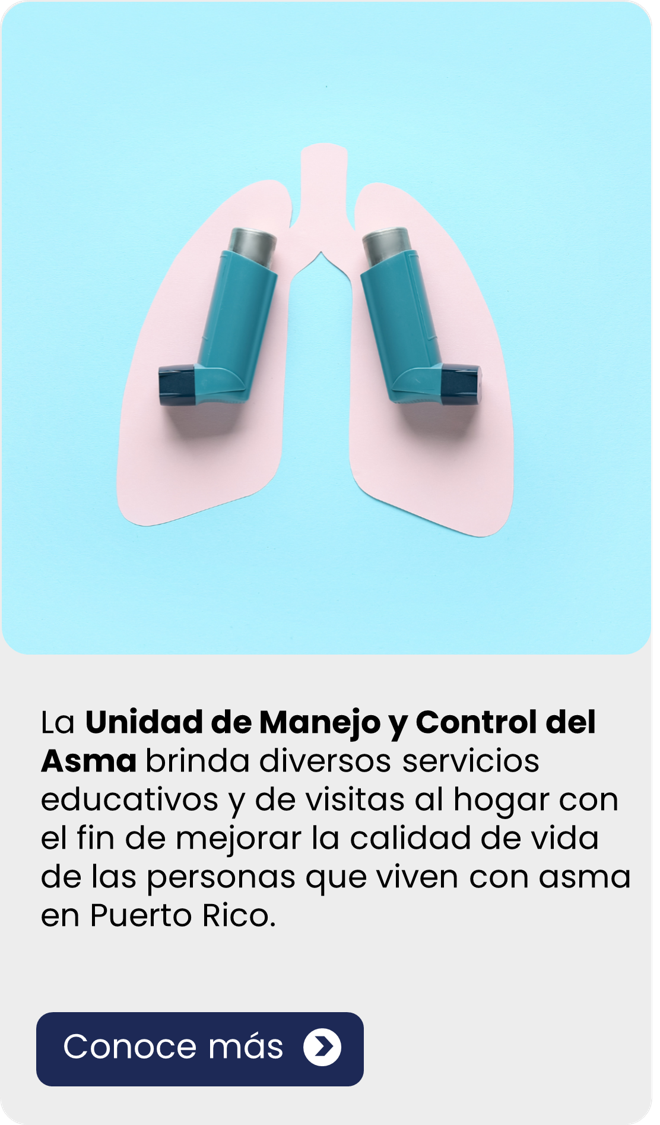Image resolution: width=660 pixels, height=1125 pixels.
Task: Tap the Conoce más button
Action: point(200,1048)
